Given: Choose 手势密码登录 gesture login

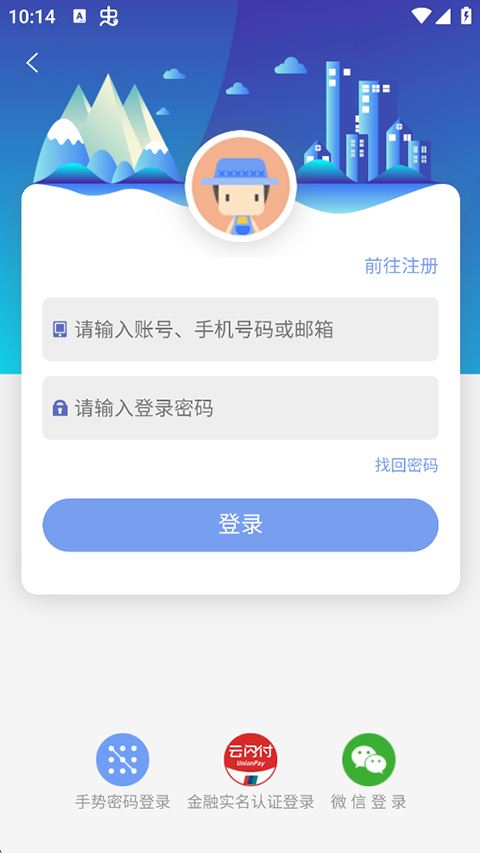Looking at the screenshot, I should pos(122,770).
